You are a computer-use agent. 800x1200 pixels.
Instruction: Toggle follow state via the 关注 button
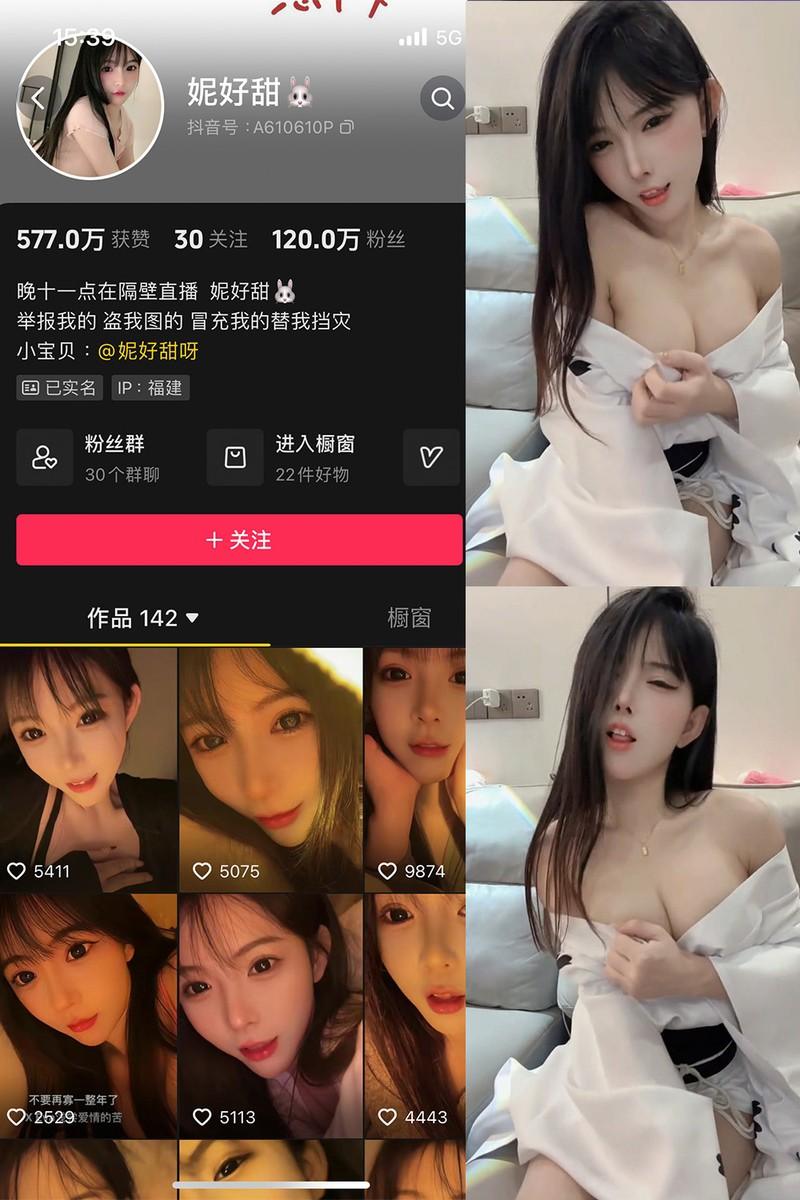click(237, 540)
